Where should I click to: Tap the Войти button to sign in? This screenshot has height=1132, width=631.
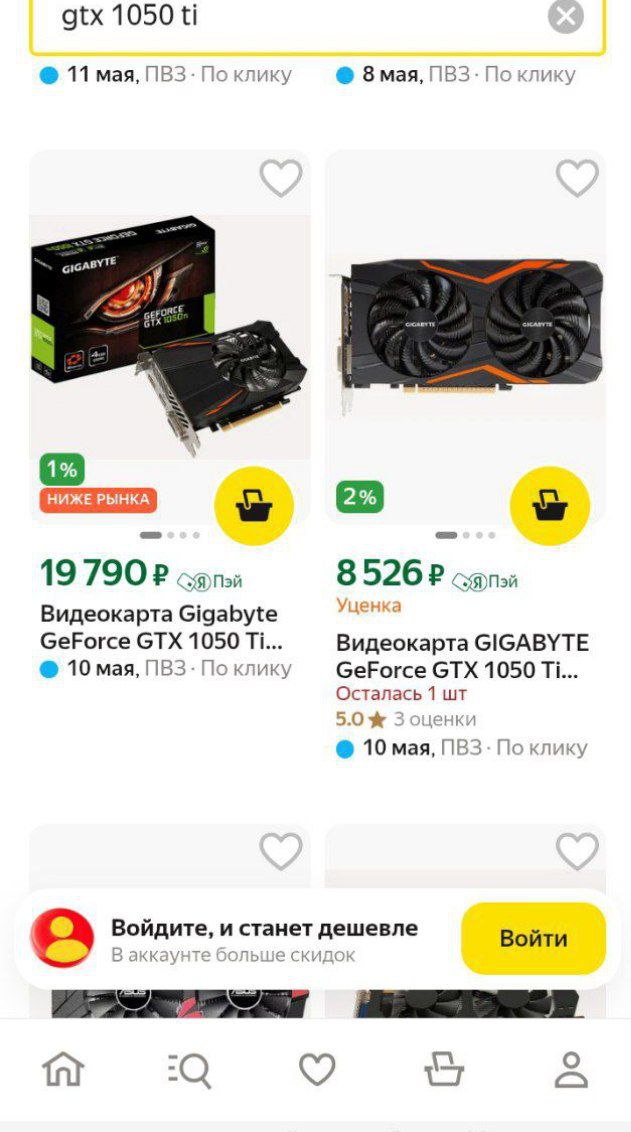tap(533, 939)
